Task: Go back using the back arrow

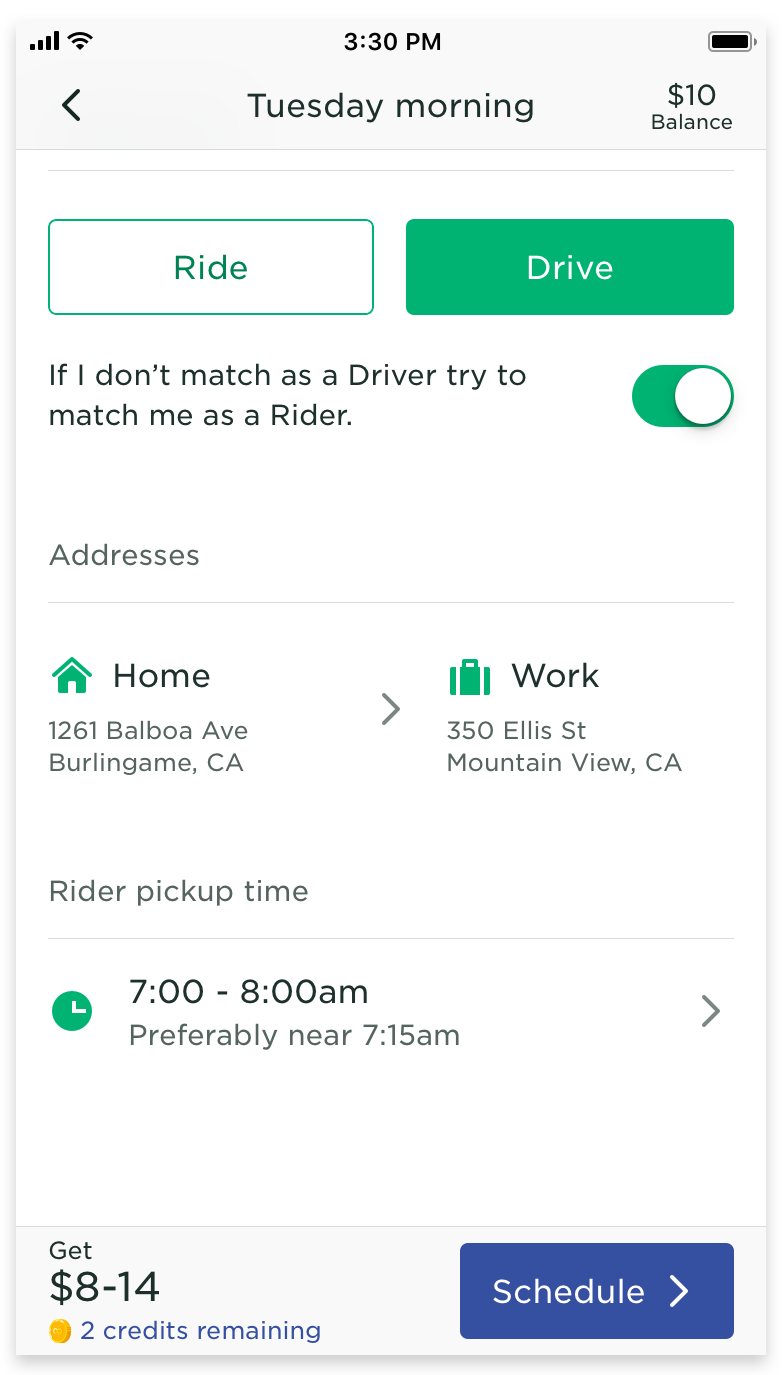Action: [71, 105]
